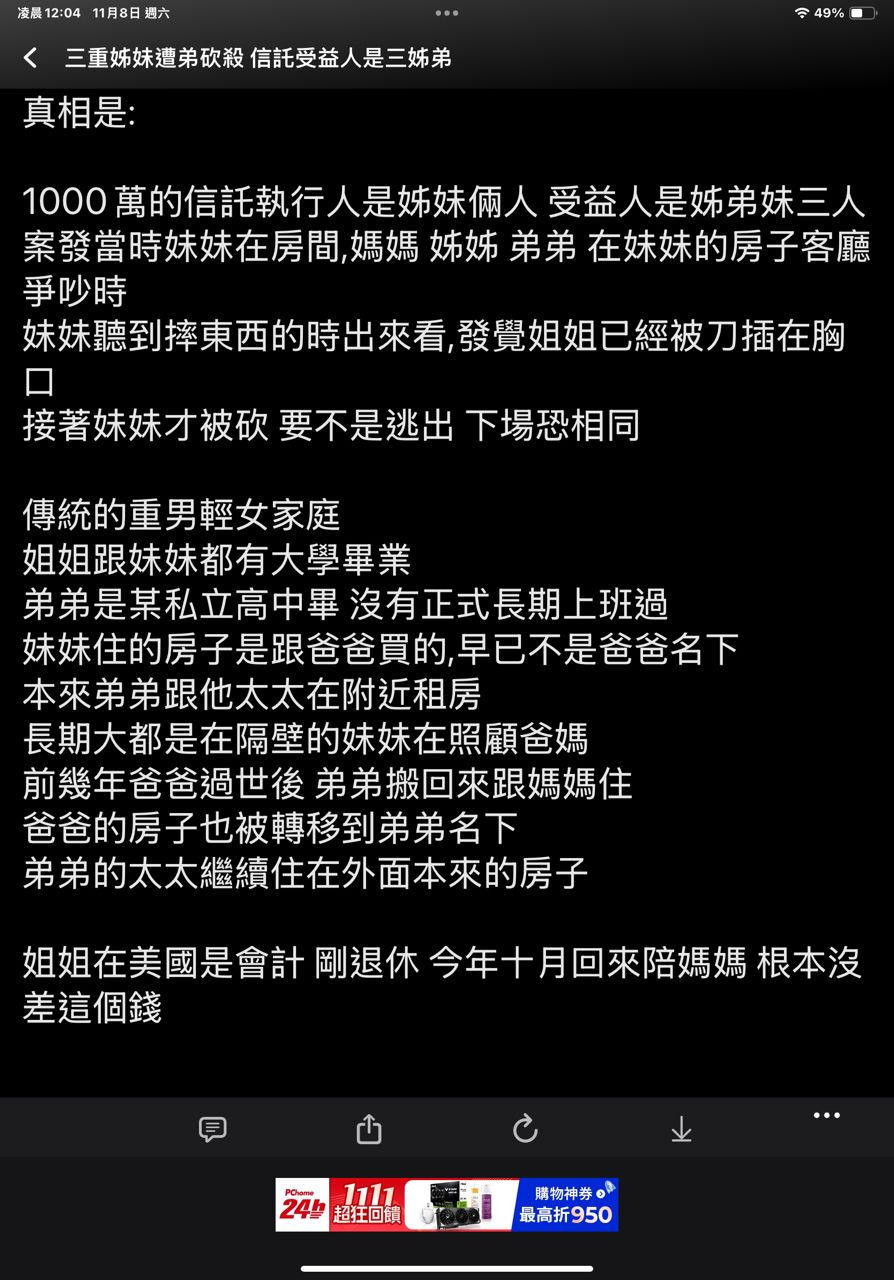Viewport: 894px width, 1280px height.
Task: Open the three-dot overflow menu
Action: (826, 1116)
